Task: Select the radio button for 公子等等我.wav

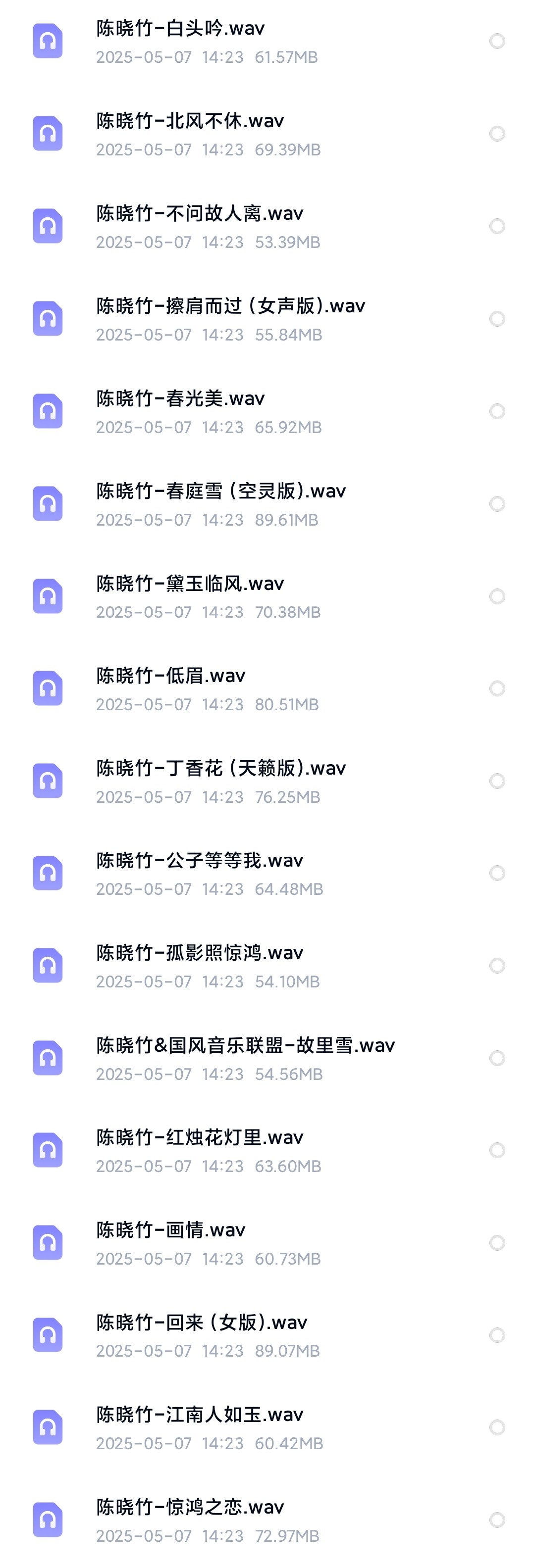Action: coord(497,873)
